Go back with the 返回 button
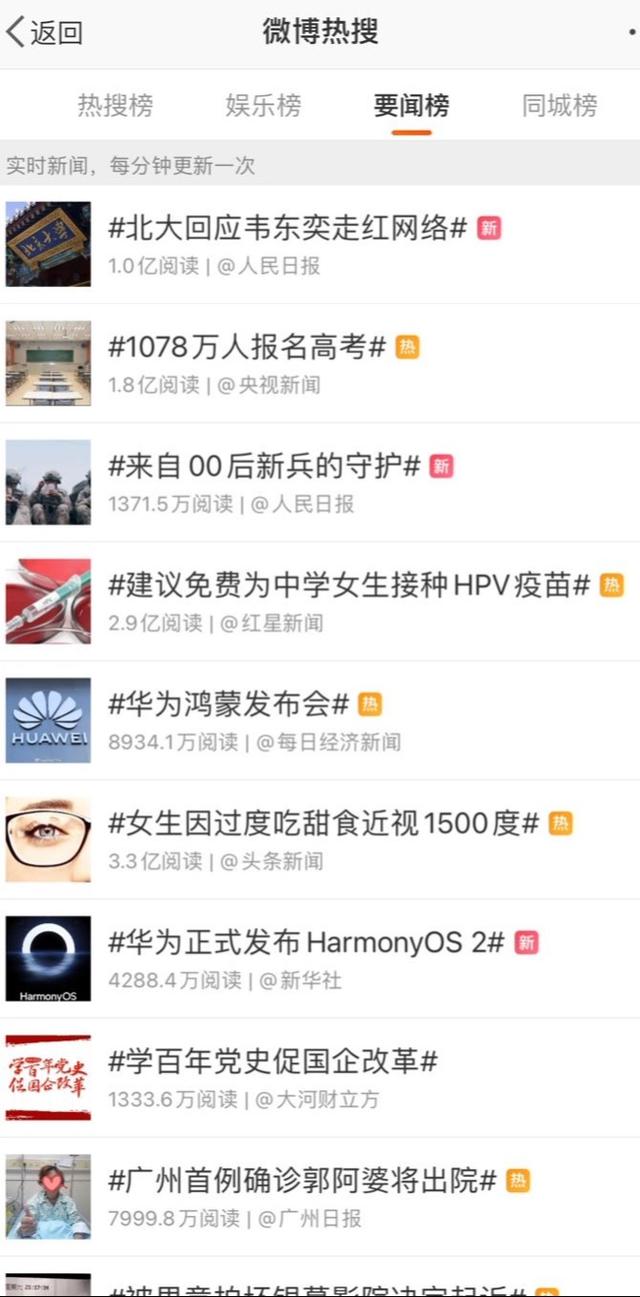Image resolution: width=640 pixels, height=1297 pixels. pyautogui.click(x=45, y=33)
